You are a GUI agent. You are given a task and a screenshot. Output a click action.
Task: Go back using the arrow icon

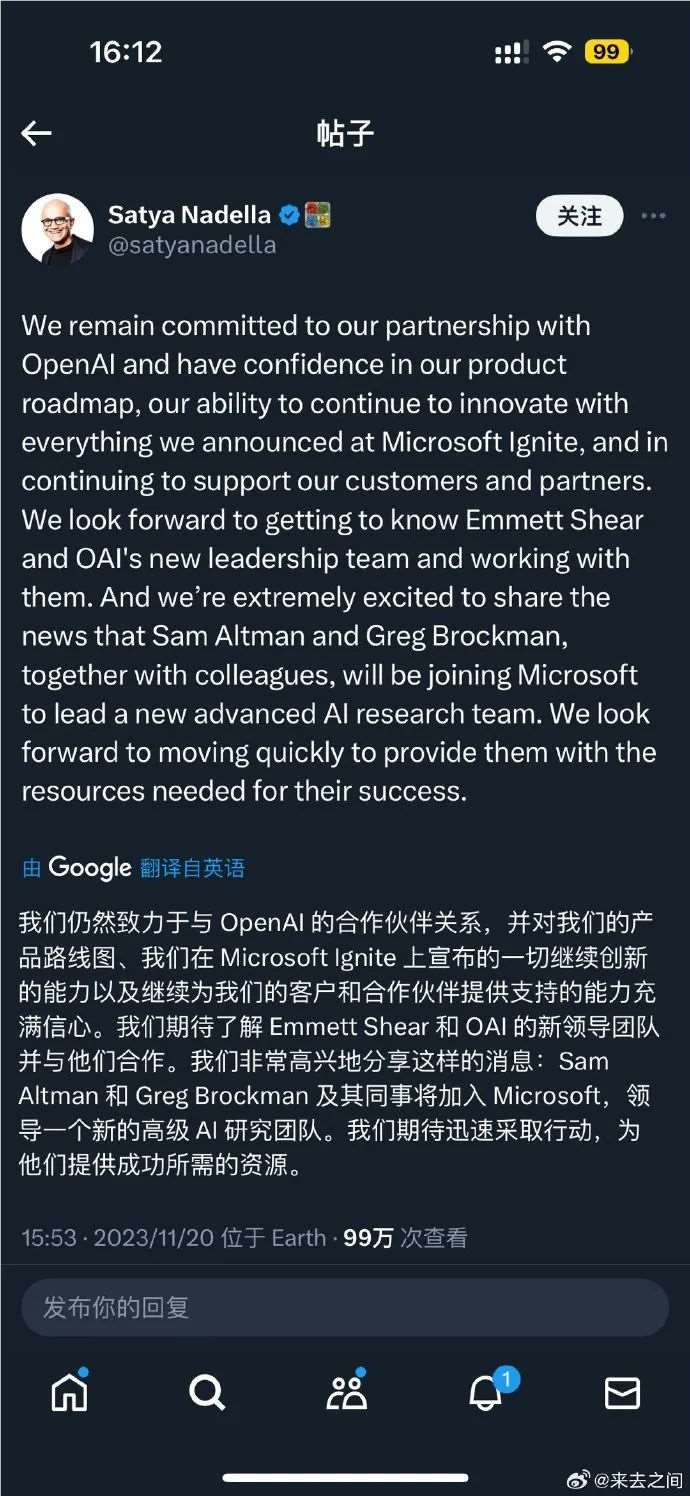pos(37,134)
